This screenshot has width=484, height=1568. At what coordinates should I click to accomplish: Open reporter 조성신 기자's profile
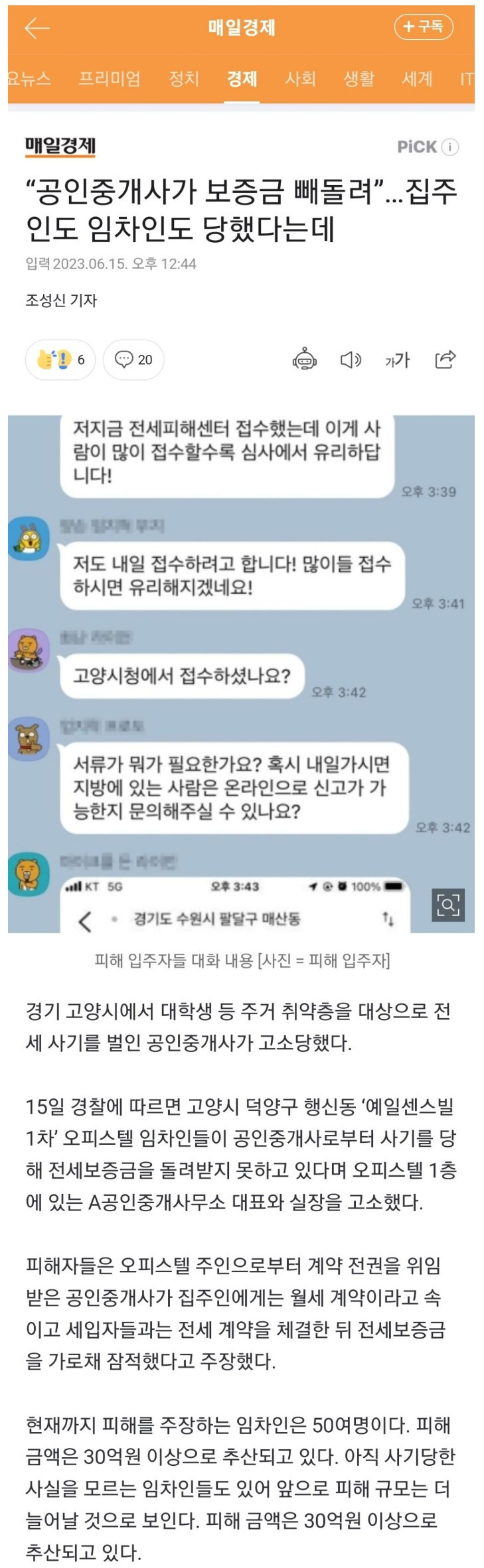click(x=61, y=300)
